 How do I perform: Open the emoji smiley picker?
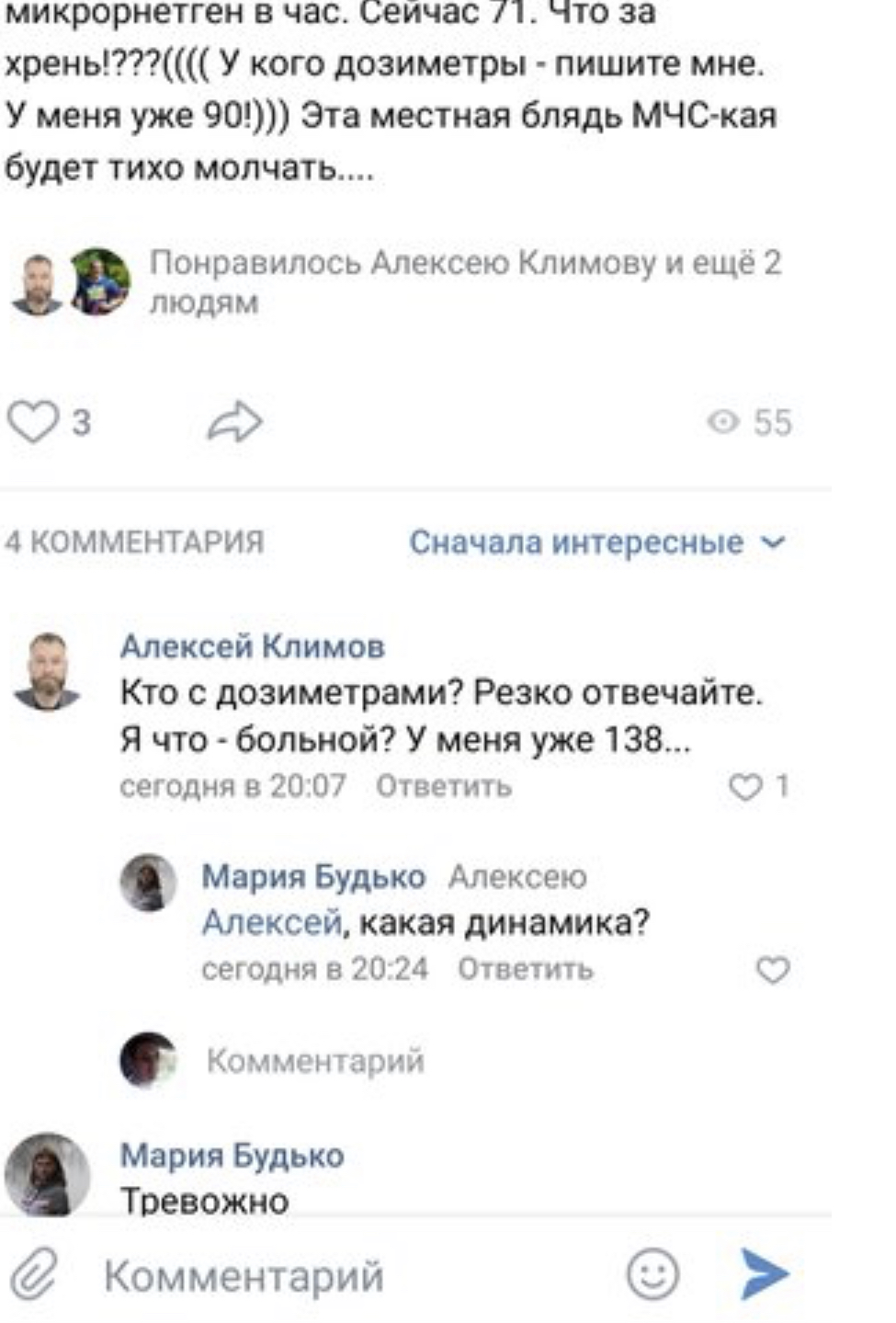pyautogui.click(x=652, y=1276)
